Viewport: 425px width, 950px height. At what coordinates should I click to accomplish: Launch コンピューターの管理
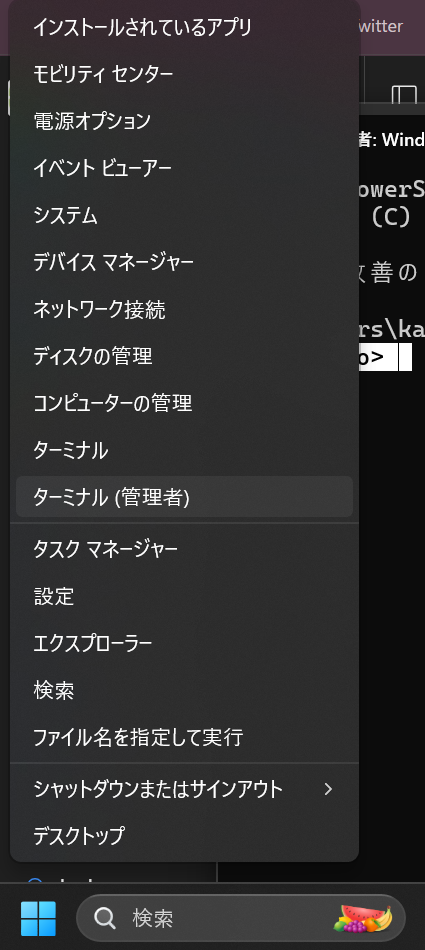coord(184,403)
